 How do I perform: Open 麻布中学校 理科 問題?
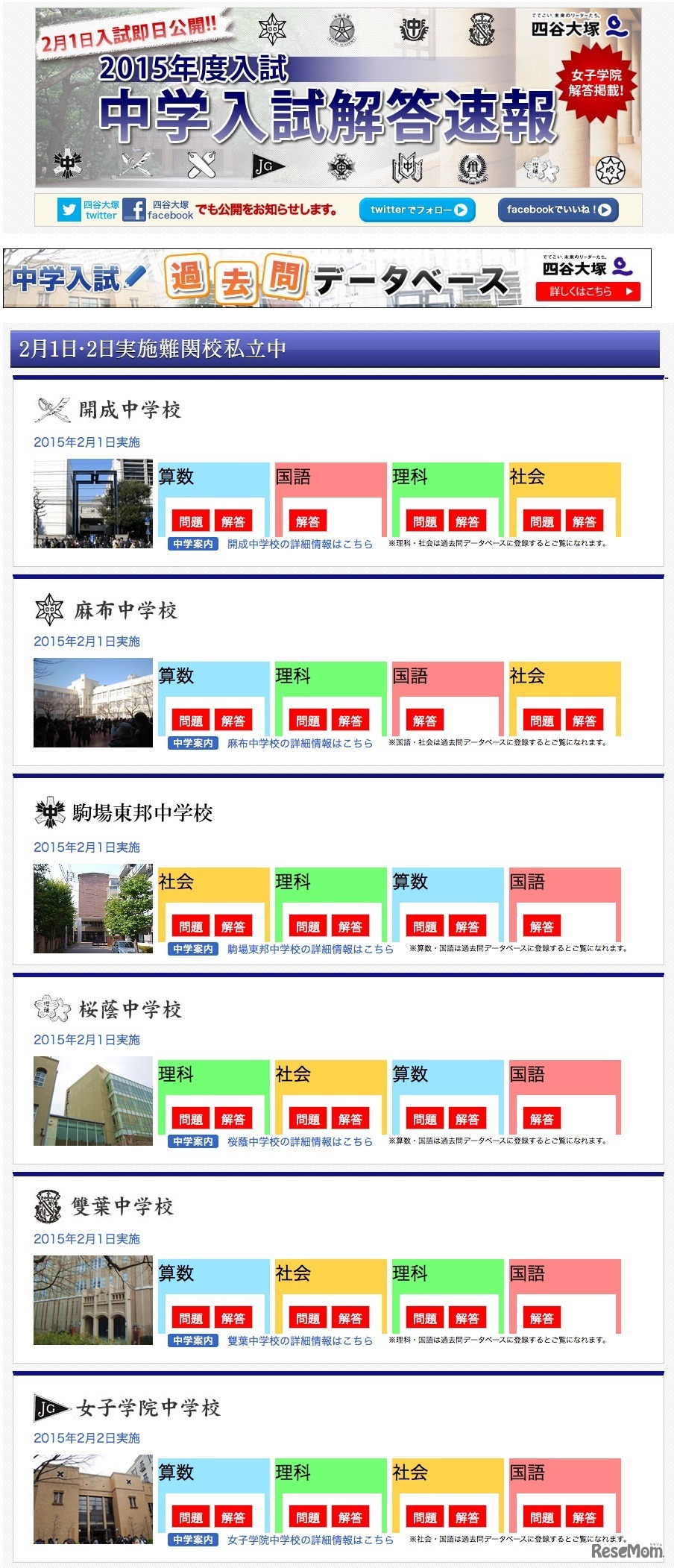(308, 721)
